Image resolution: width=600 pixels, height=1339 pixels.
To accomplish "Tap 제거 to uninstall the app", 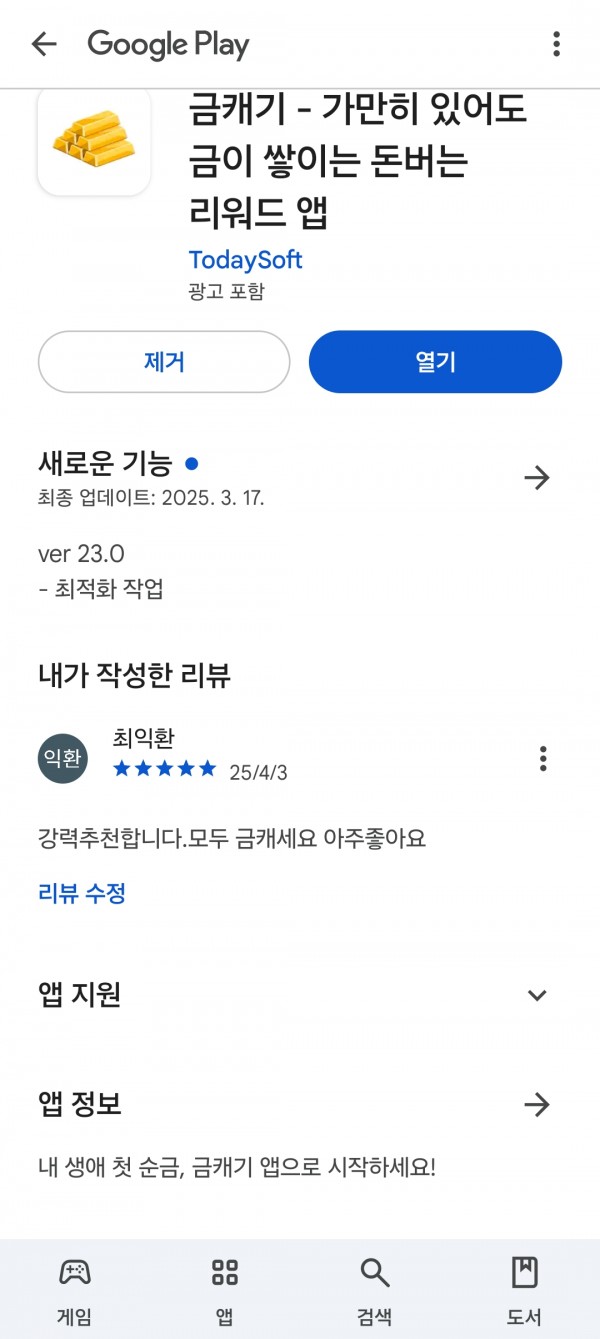I will (164, 362).
